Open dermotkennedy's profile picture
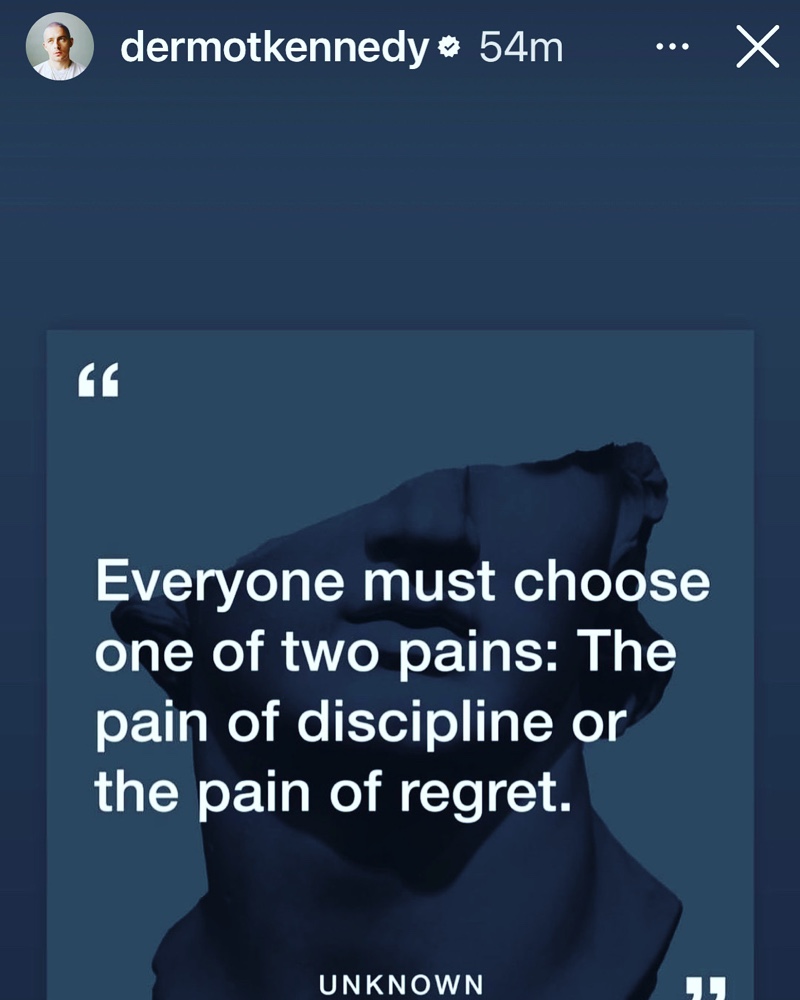 click(59, 47)
